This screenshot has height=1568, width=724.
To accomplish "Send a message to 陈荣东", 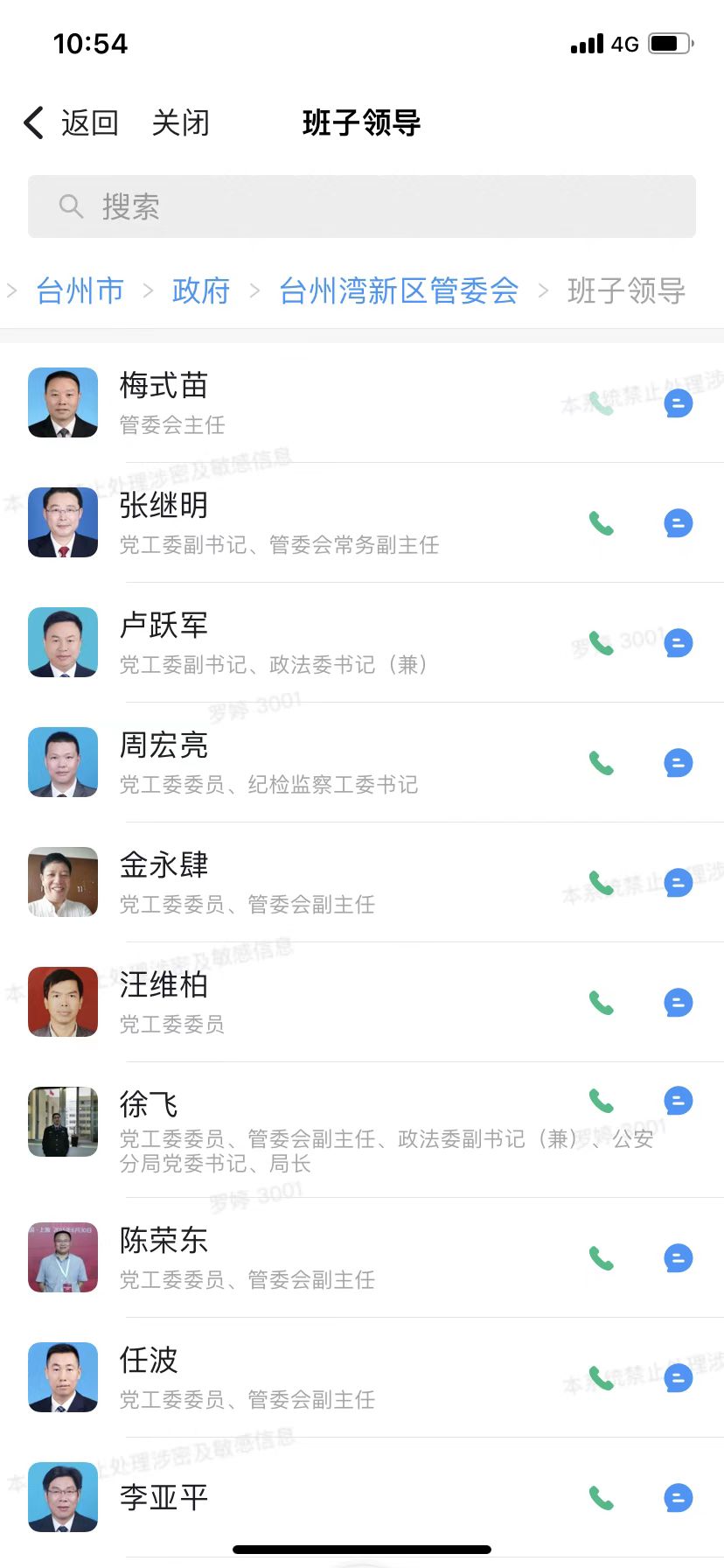I will tap(677, 1257).
